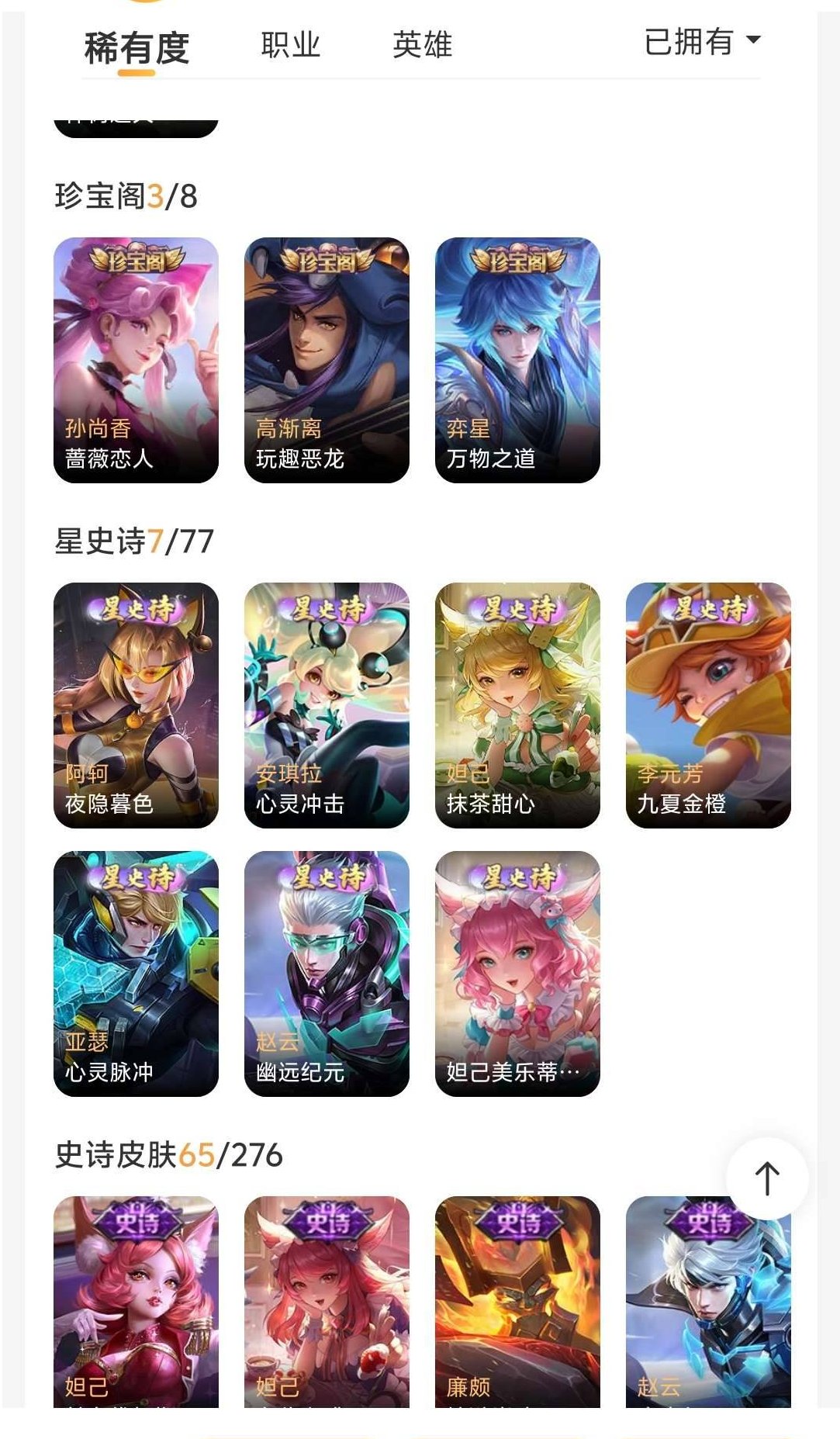This screenshot has height=1439, width=840.
Task: Switch to the 职业 tab
Action: (x=291, y=45)
